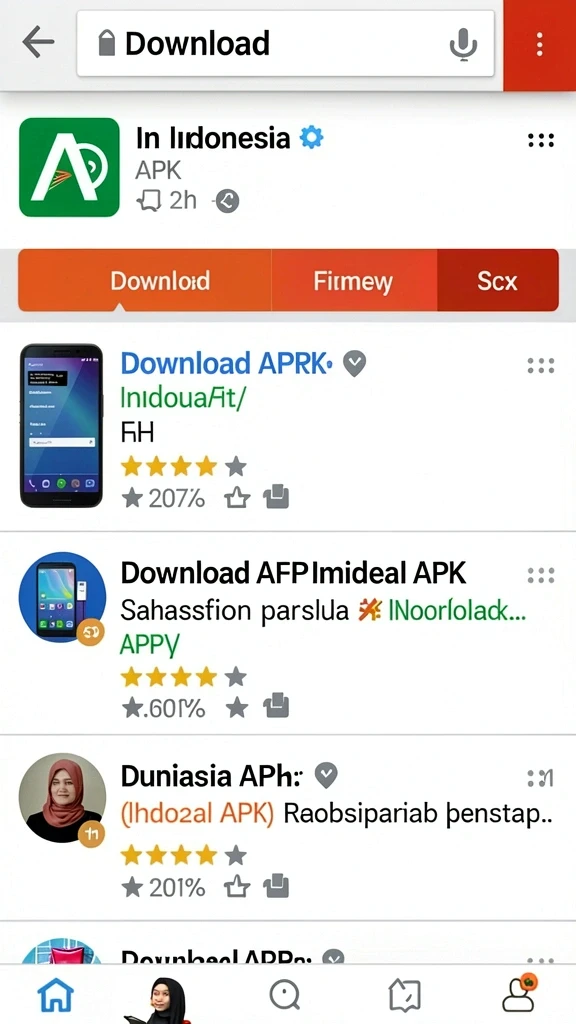Open the bookmarks tab in bottom bar
576x1024 pixels.
(x=404, y=996)
